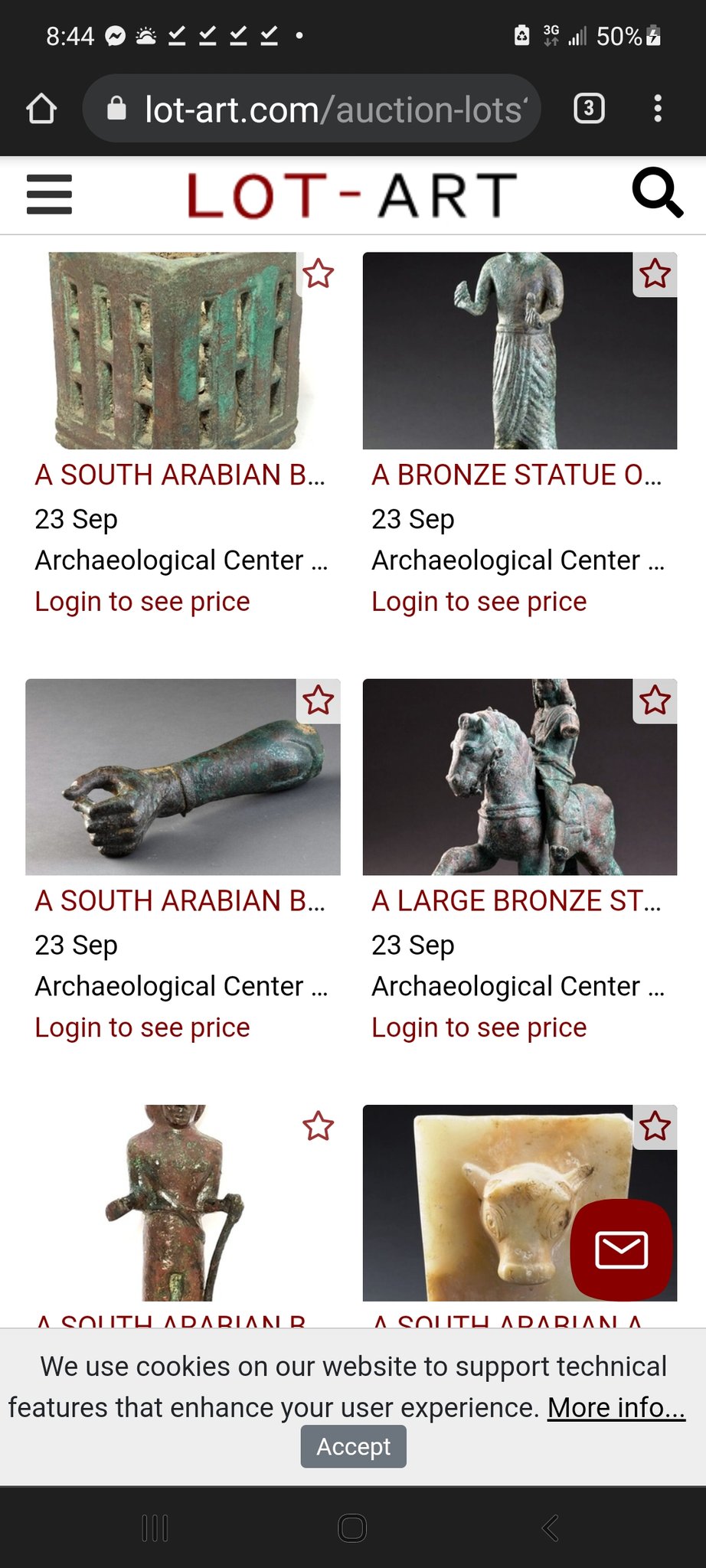Star the large bronze horse statue lot

[655, 701]
